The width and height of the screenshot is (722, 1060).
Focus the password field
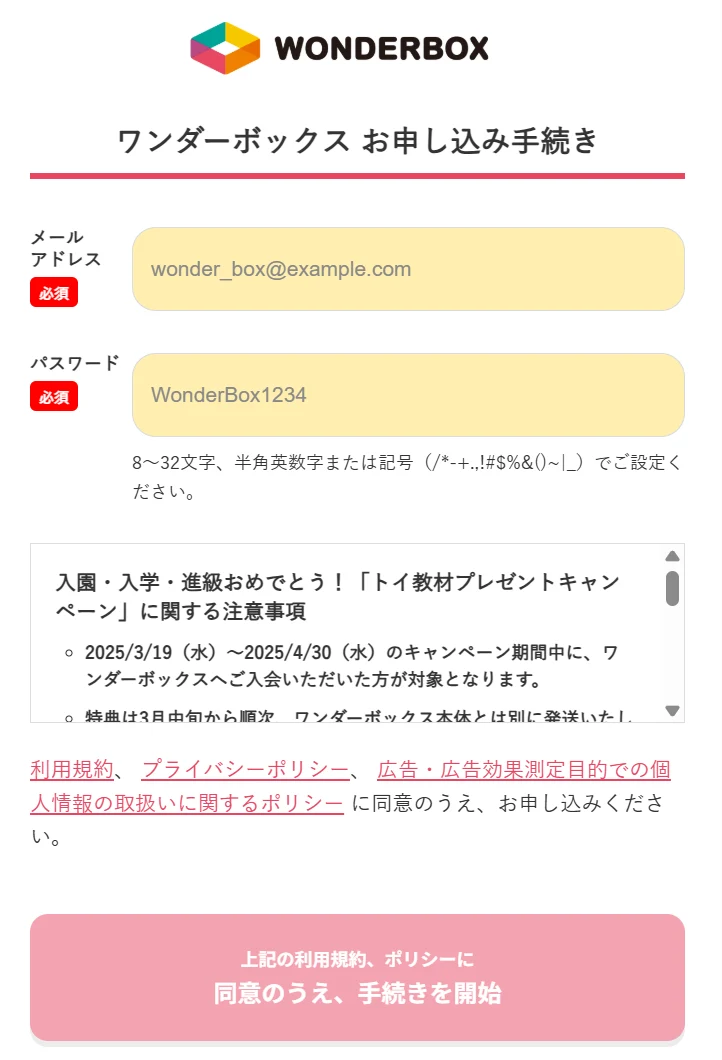pyautogui.click(x=408, y=395)
